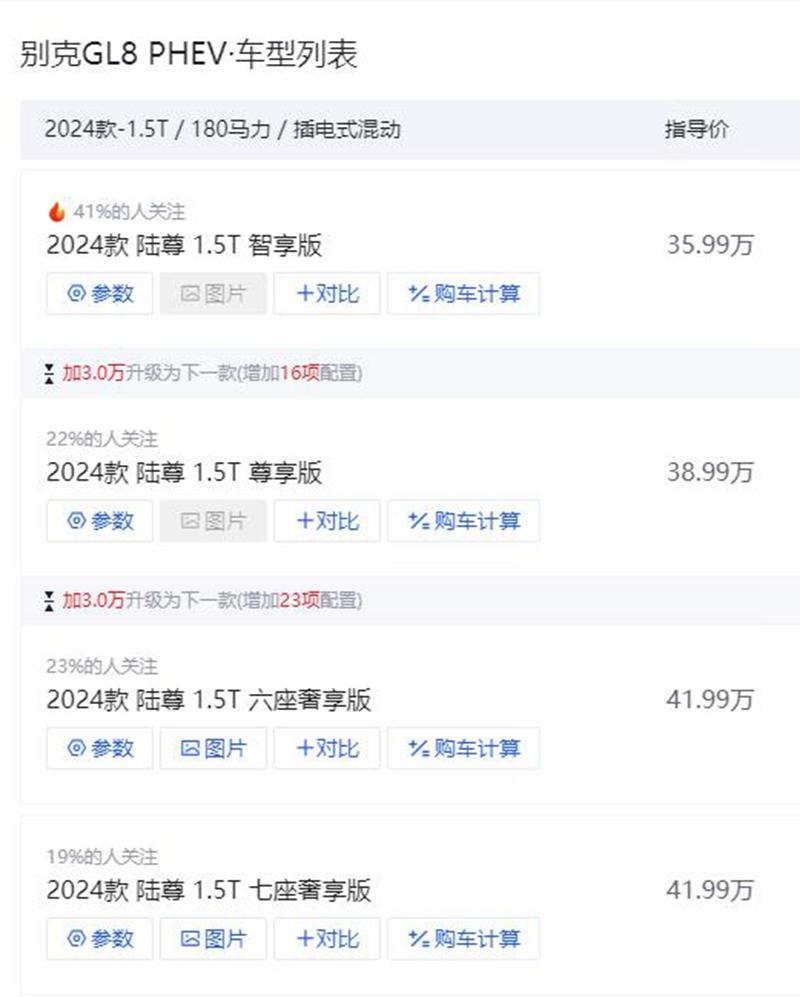Image resolution: width=800 pixels, height=997 pixels.
Task: Open 参数 for 七座奢享版
Action: click(x=99, y=939)
